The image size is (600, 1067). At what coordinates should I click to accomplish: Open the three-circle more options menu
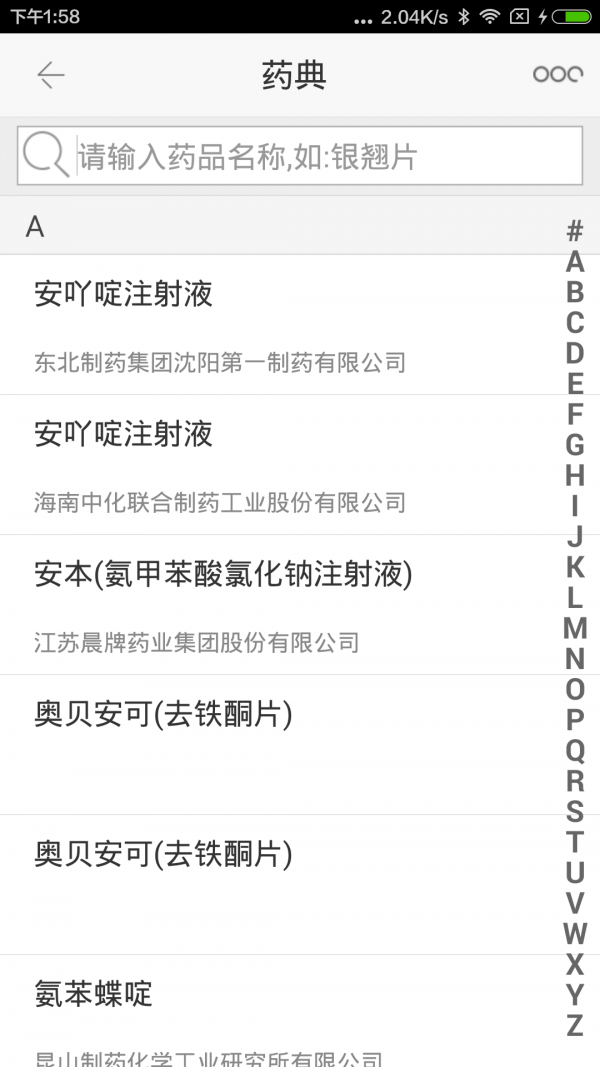558,74
